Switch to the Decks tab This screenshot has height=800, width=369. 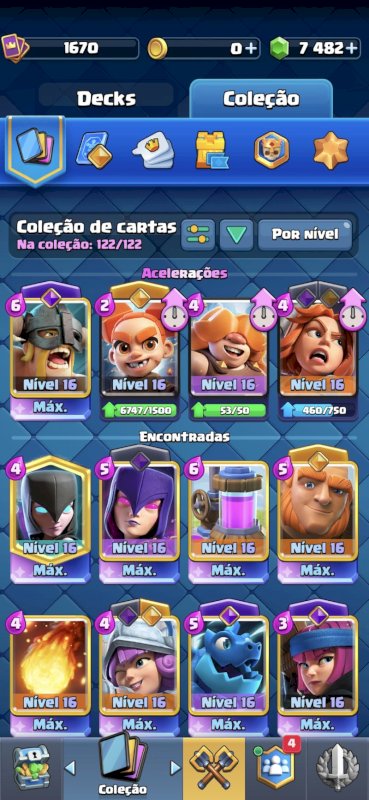click(106, 98)
